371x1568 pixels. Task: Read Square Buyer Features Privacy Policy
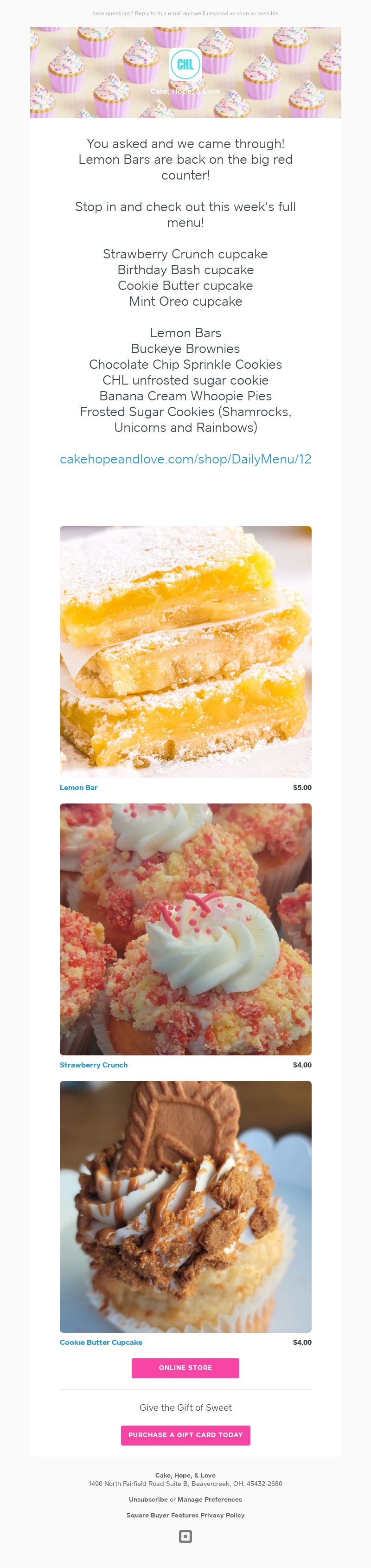click(185, 1515)
